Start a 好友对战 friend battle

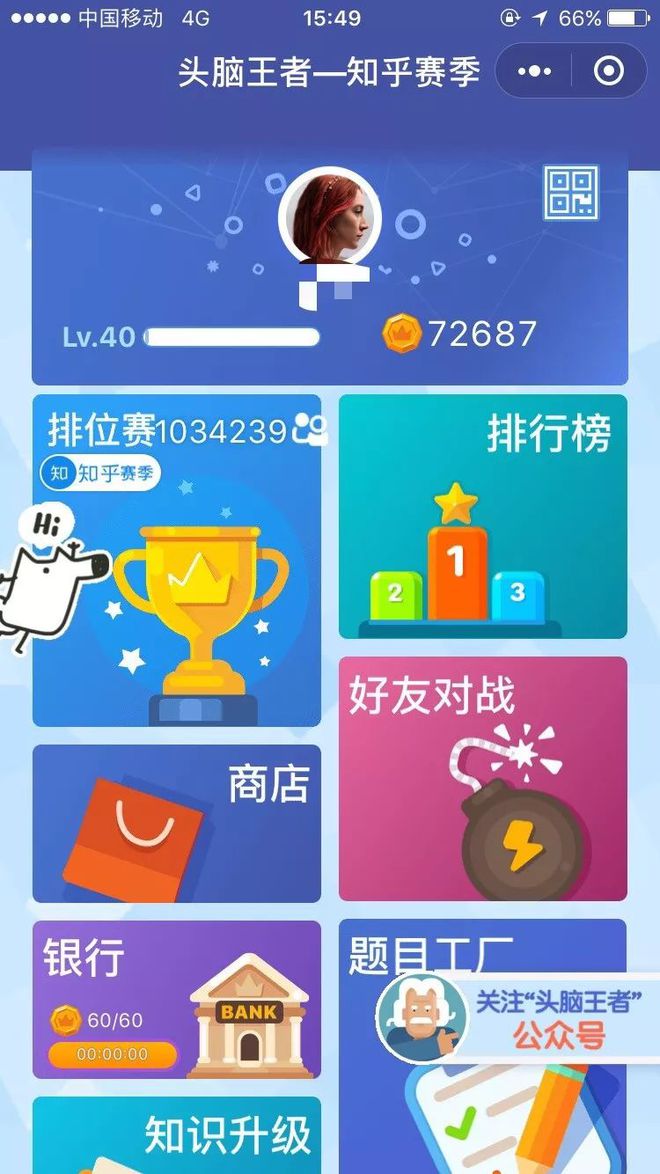point(483,779)
